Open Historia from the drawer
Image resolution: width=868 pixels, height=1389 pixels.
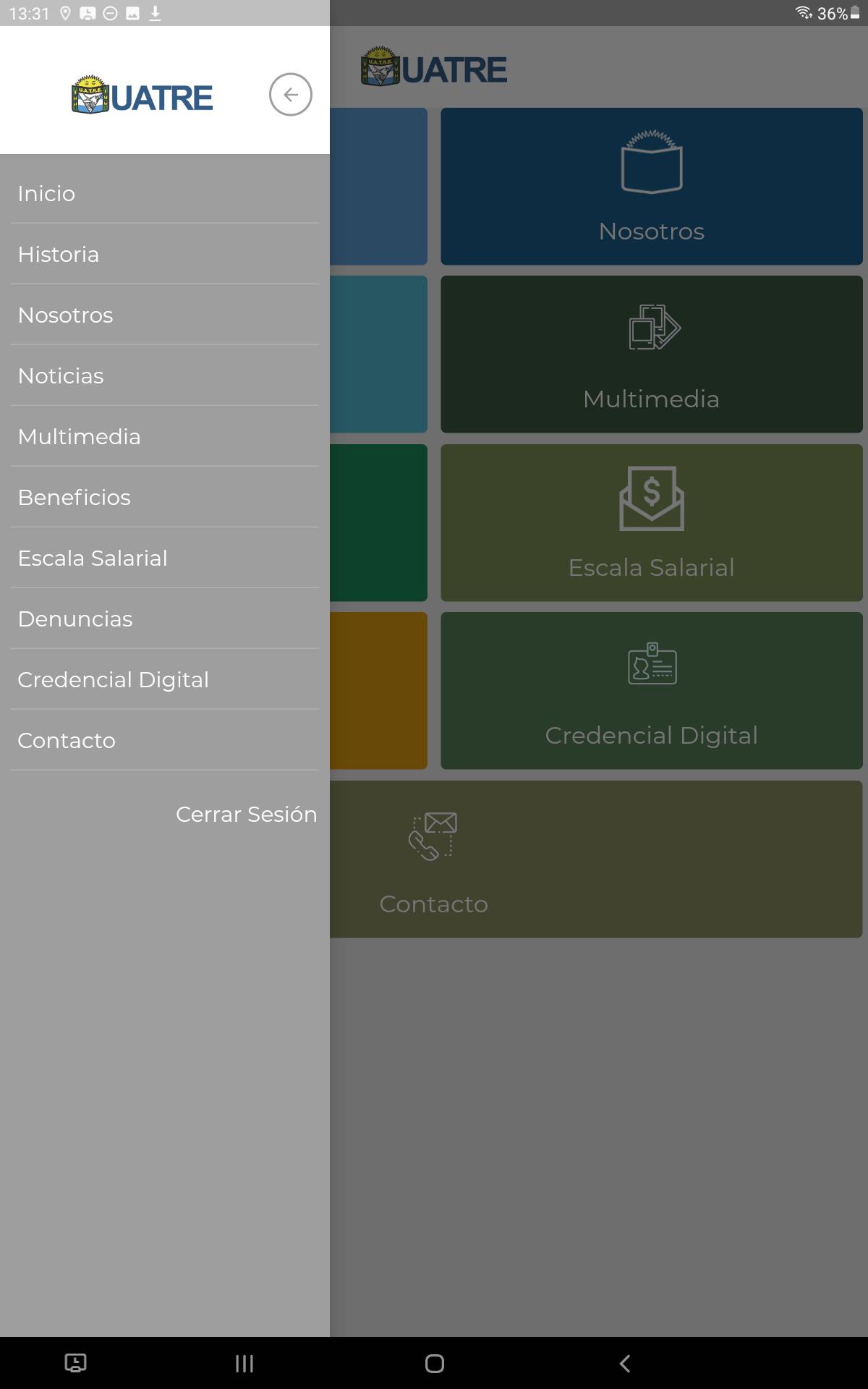pyautogui.click(x=165, y=254)
